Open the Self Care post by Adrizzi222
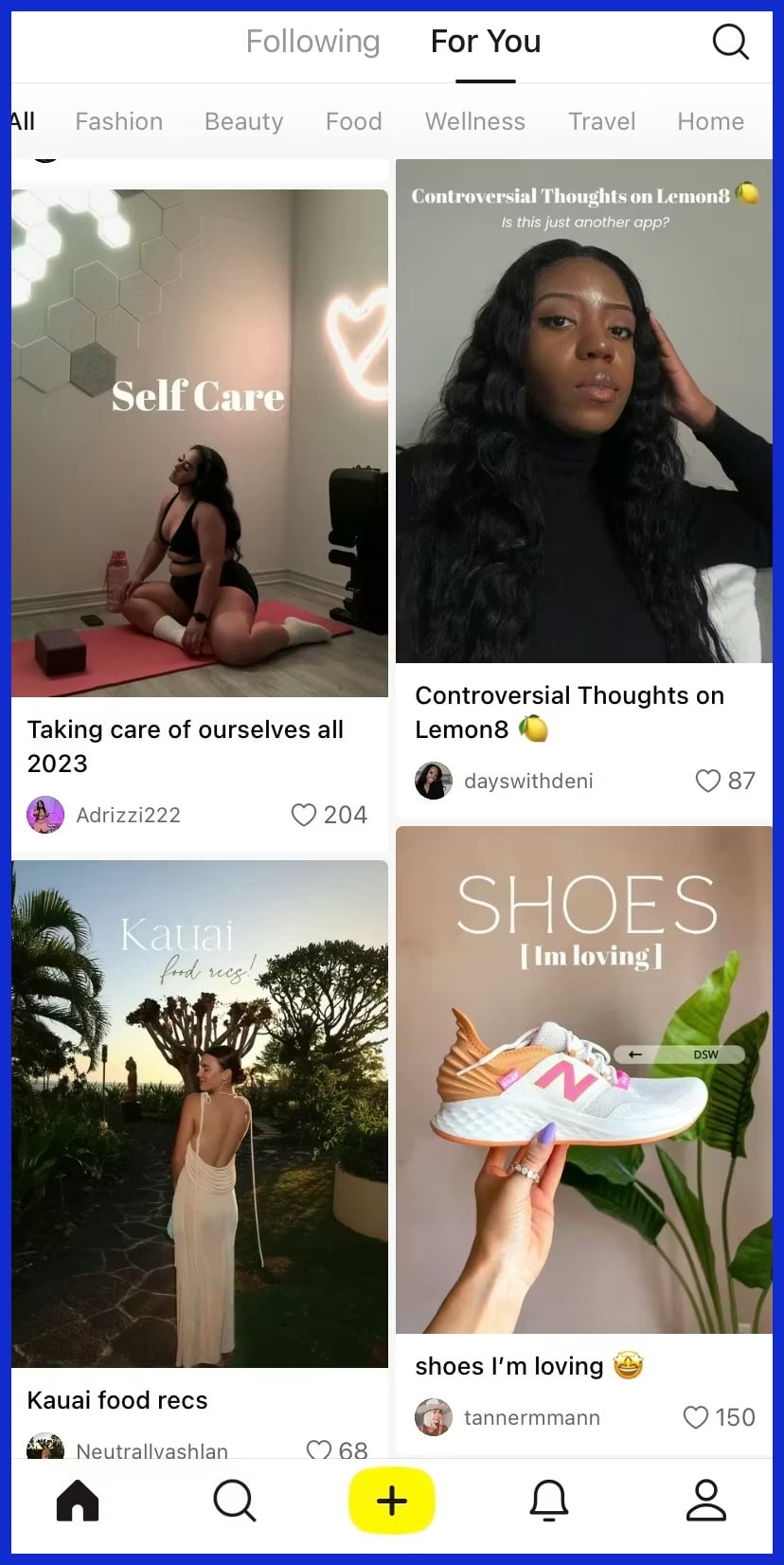This screenshot has width=784, height=1565. [x=200, y=442]
